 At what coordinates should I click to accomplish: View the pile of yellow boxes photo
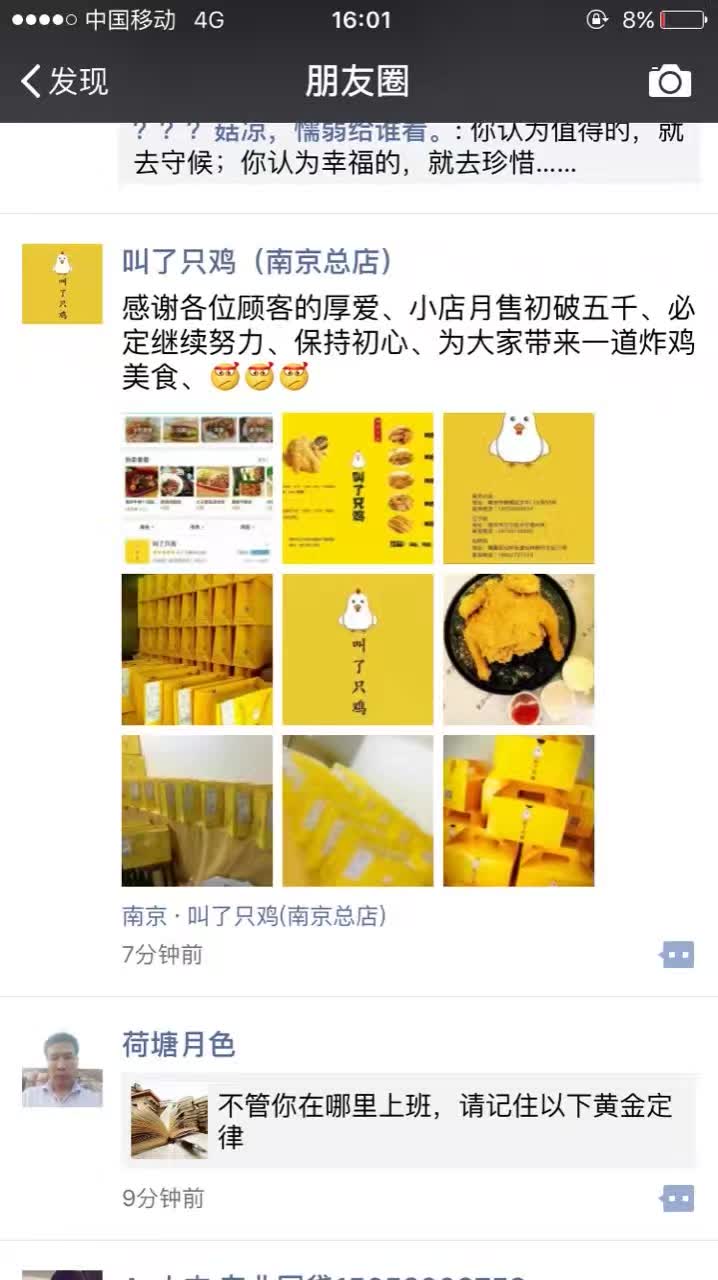(518, 810)
